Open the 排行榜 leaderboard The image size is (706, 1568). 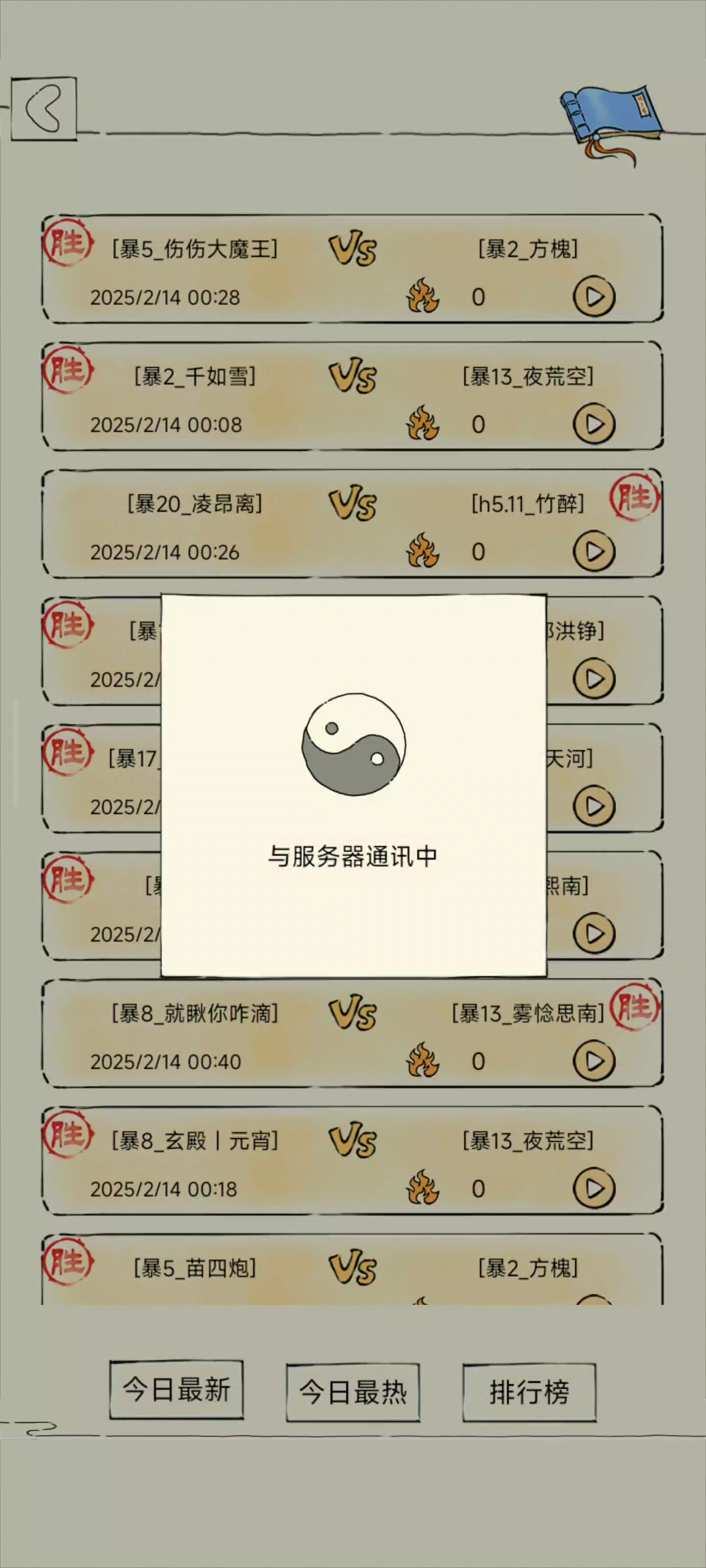[529, 1392]
